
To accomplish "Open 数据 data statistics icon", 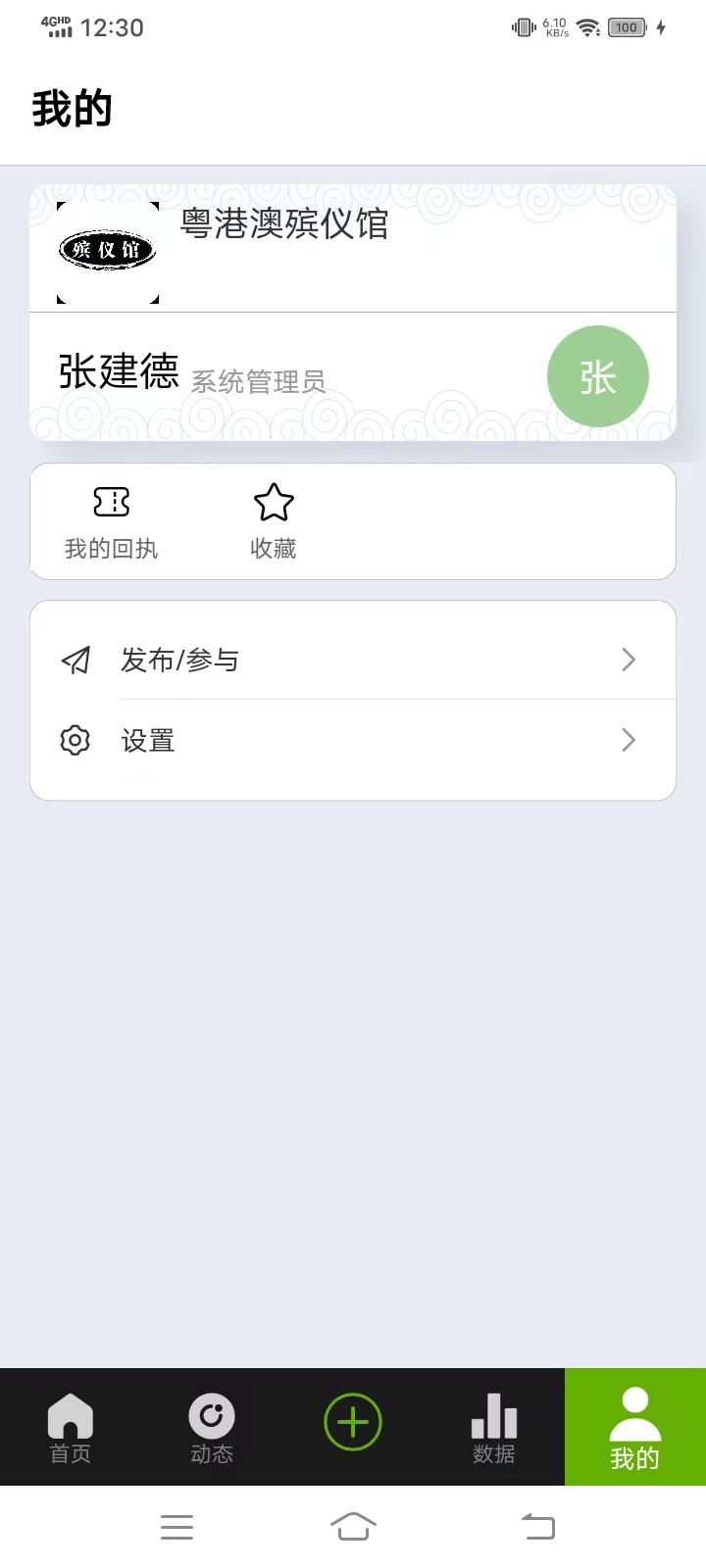I will click(x=493, y=1426).
